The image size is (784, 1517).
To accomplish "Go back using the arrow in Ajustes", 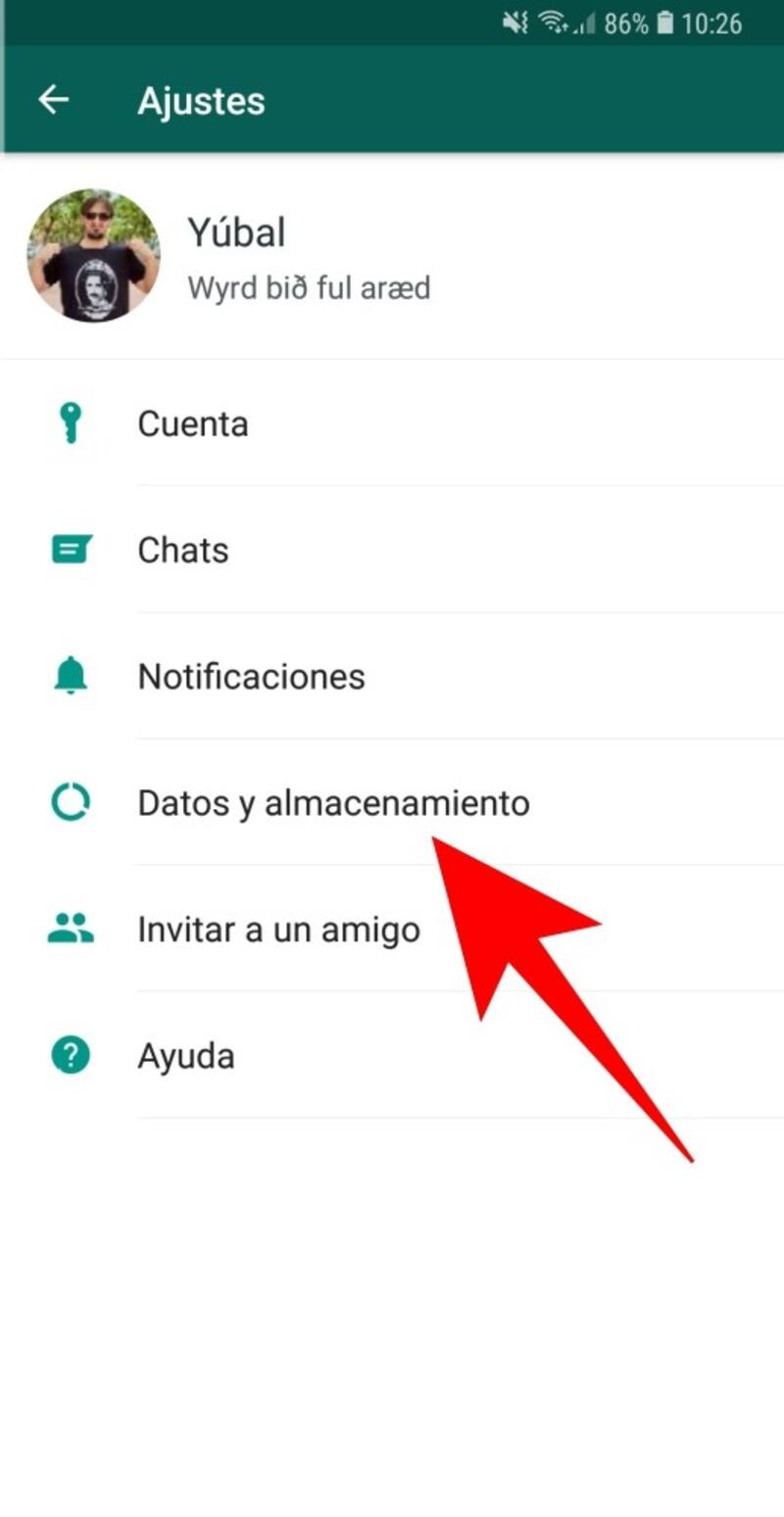I will tap(54, 100).
